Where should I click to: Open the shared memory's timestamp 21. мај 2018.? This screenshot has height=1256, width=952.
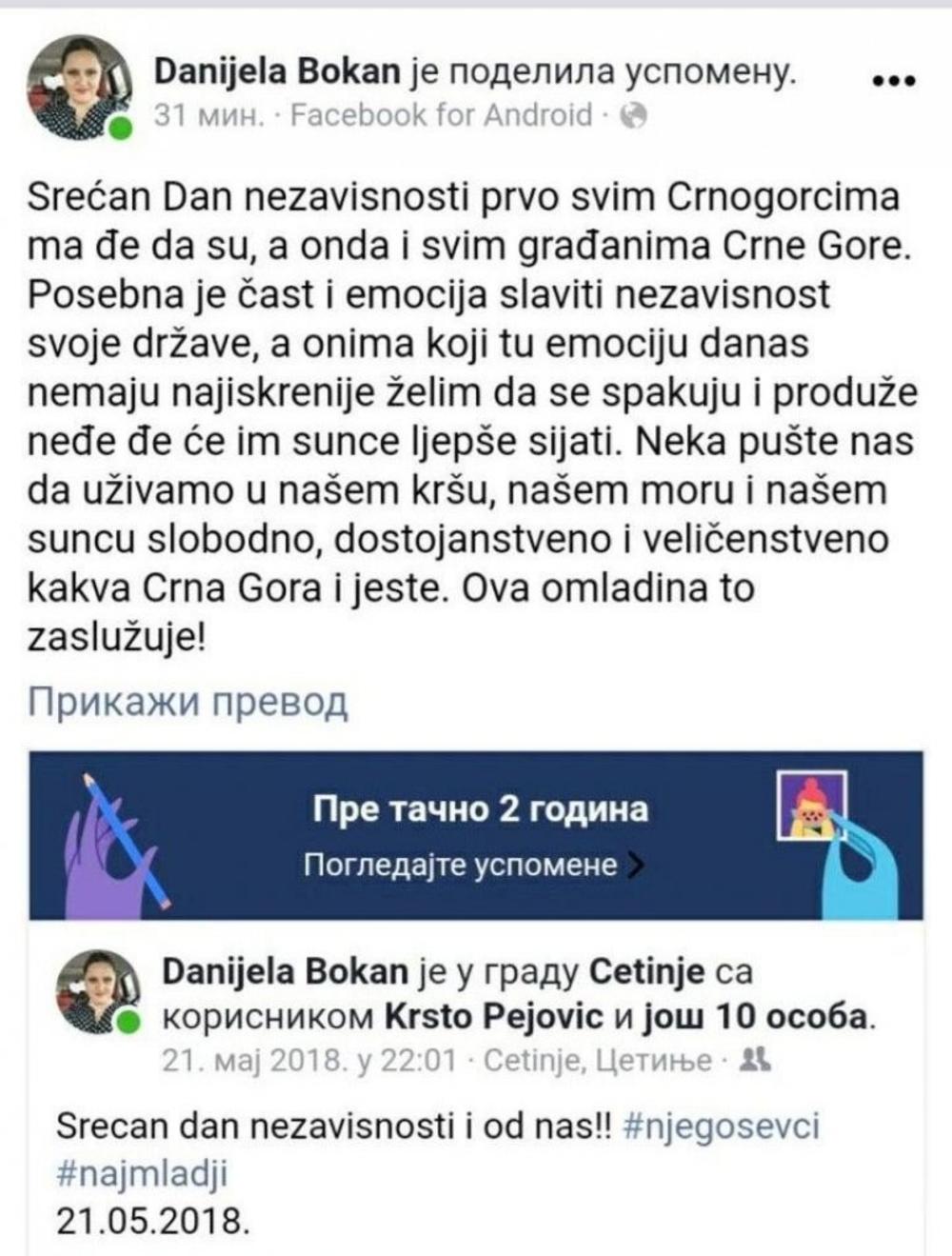[308, 1060]
